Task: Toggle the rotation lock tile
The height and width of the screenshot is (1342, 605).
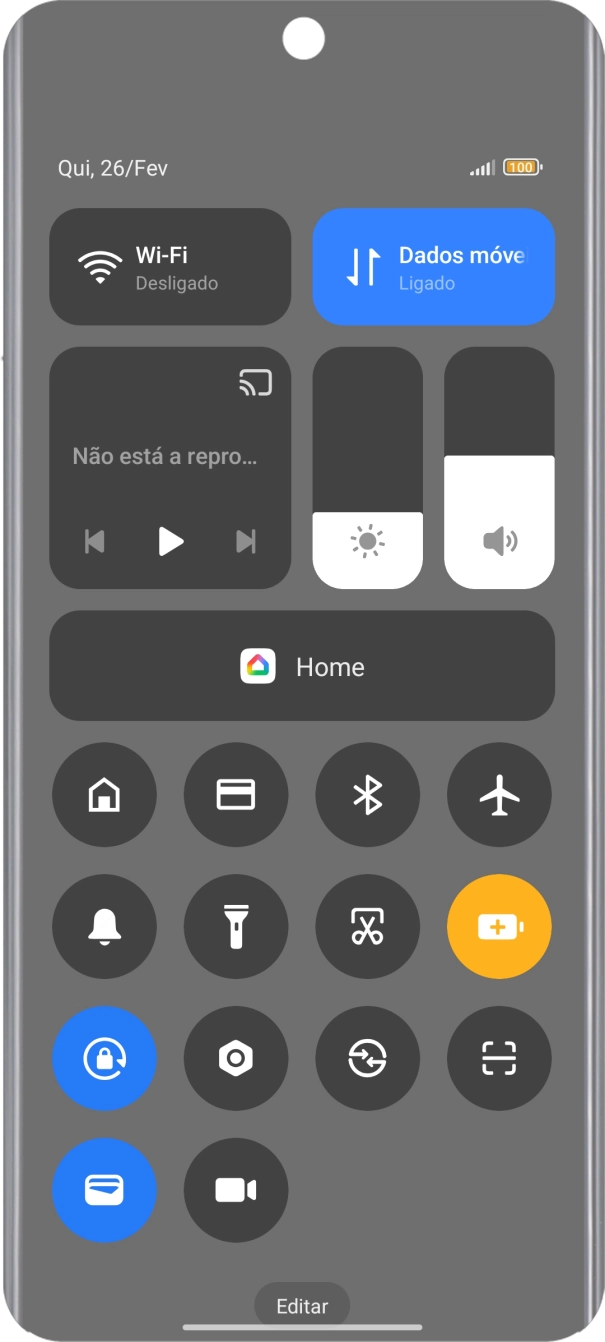Action: [104, 1058]
